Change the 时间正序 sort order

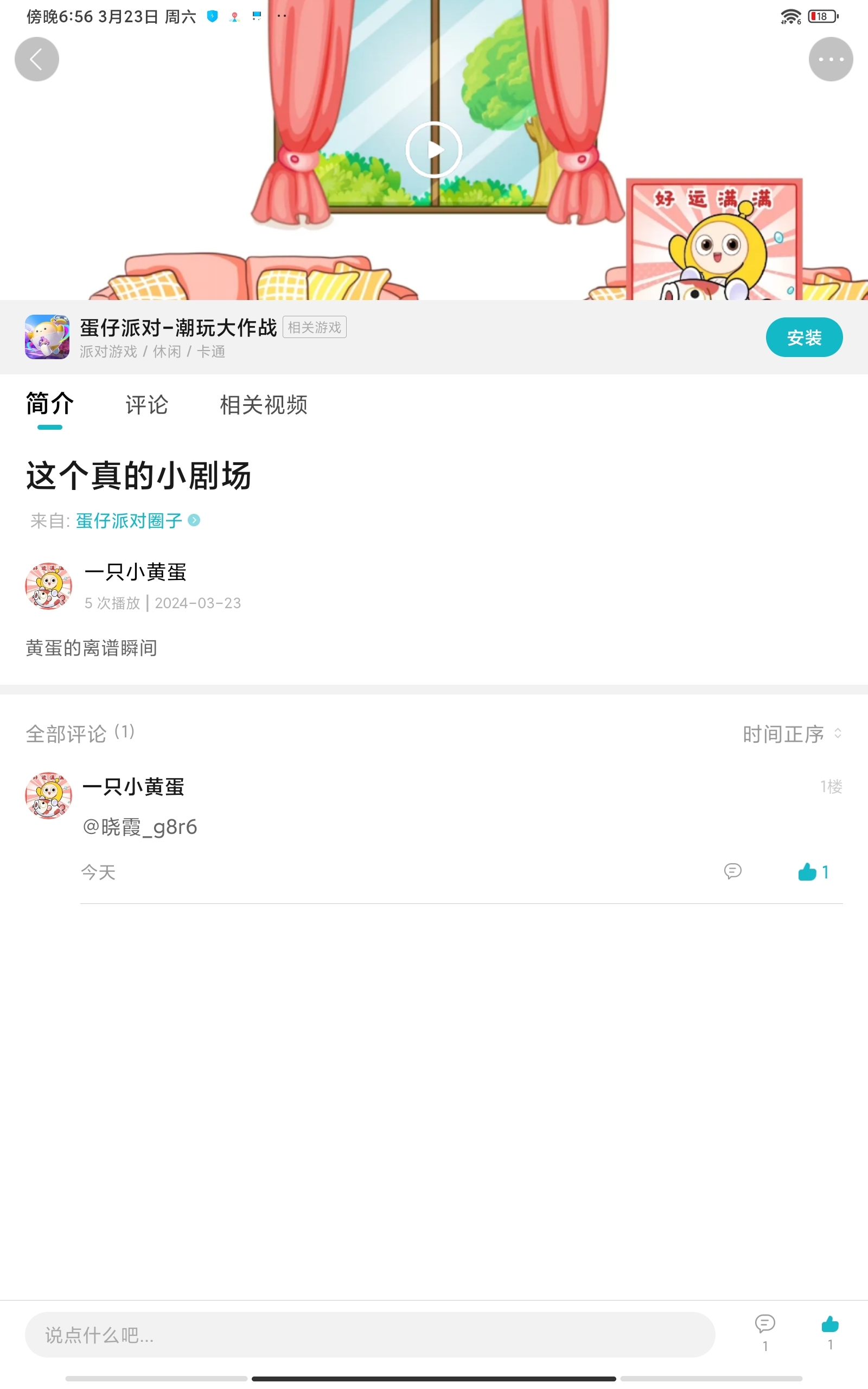[x=791, y=734]
